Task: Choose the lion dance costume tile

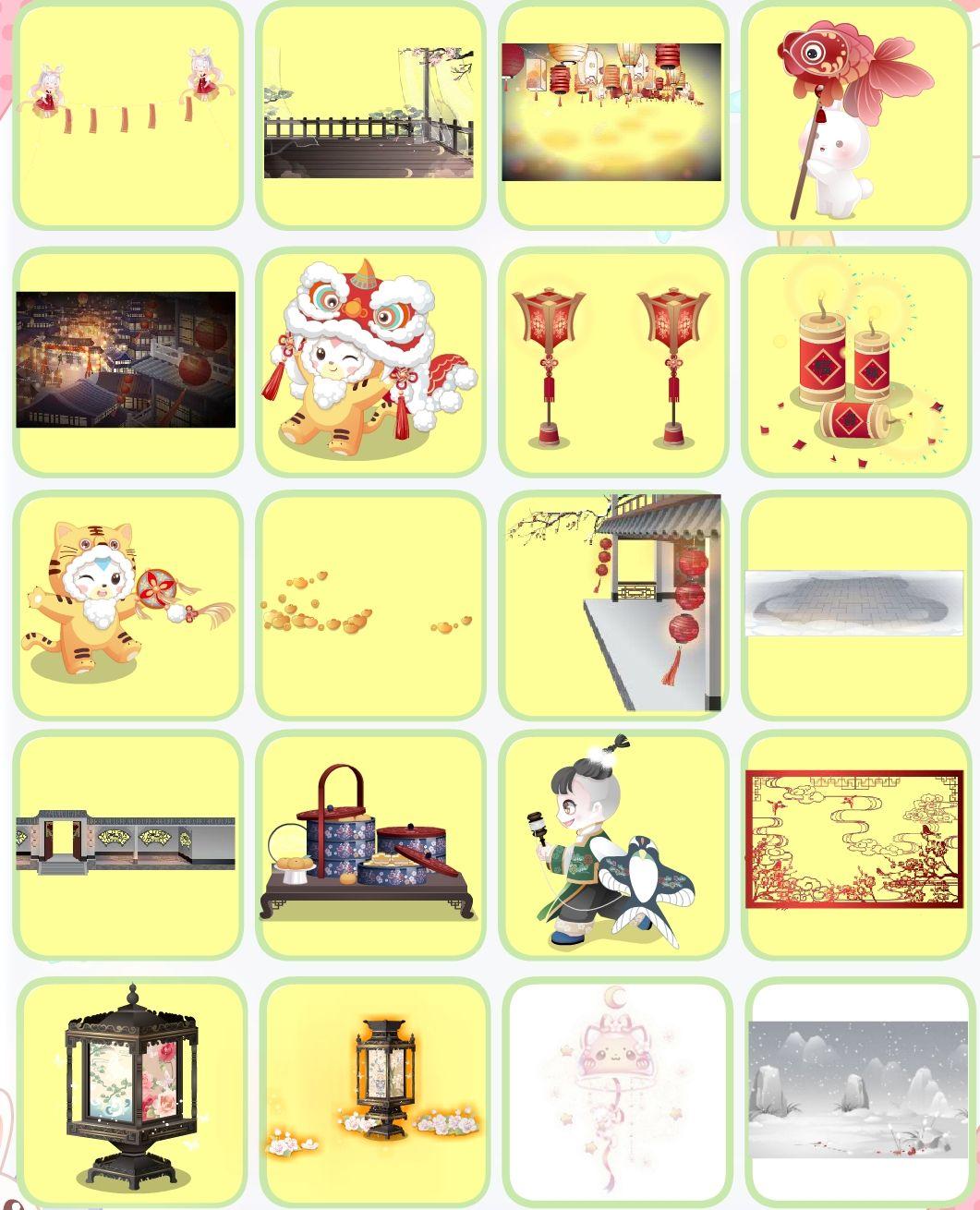Action: 370,361
